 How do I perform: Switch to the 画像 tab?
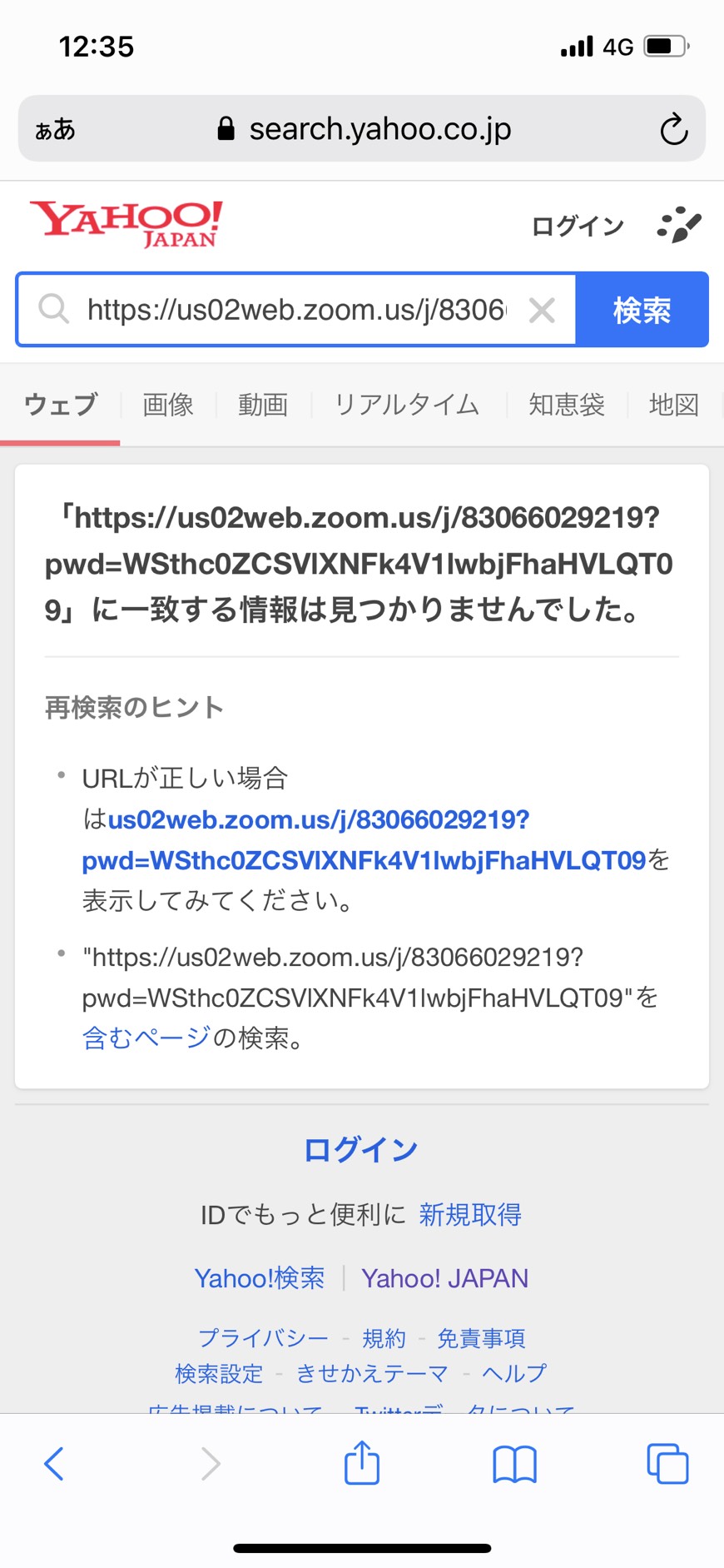[x=168, y=405]
